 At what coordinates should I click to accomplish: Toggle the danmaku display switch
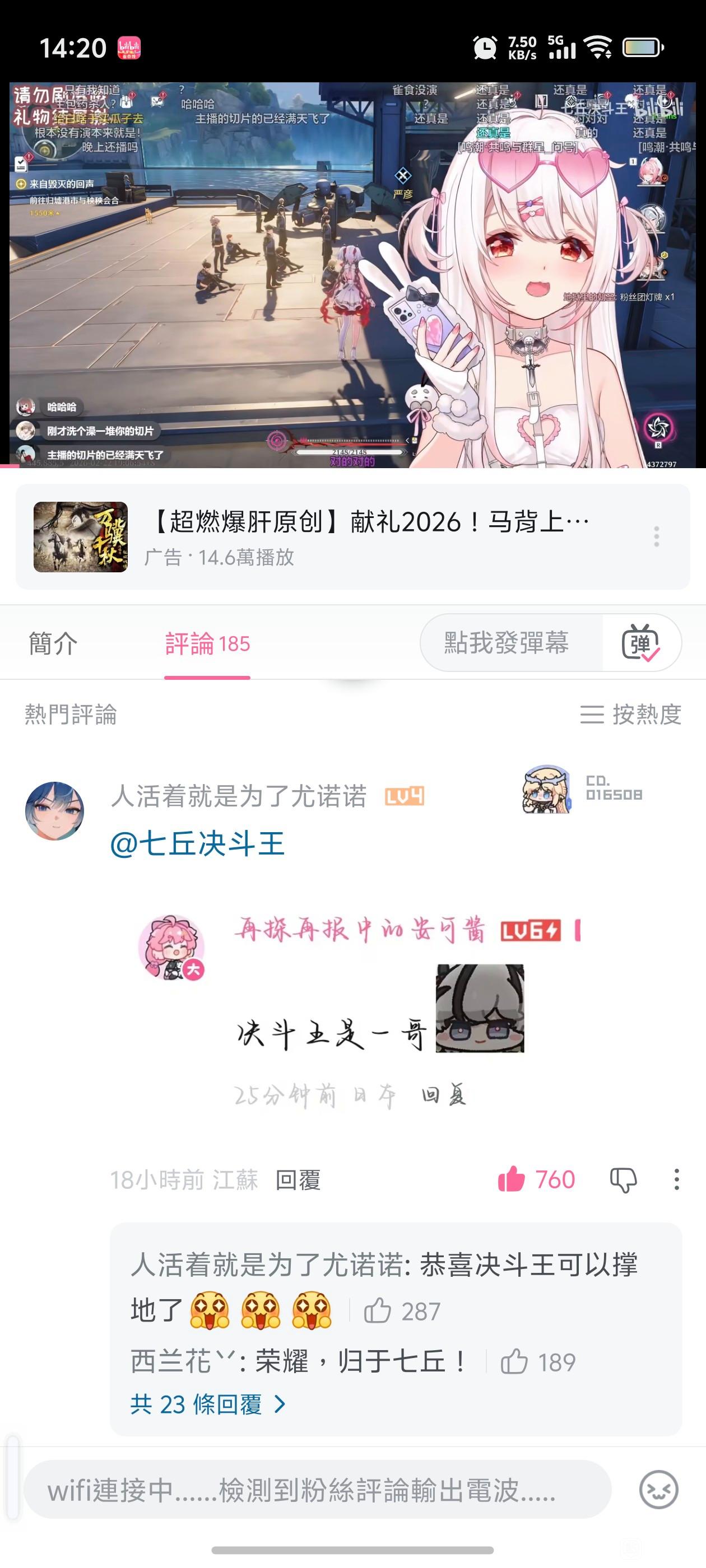click(641, 643)
